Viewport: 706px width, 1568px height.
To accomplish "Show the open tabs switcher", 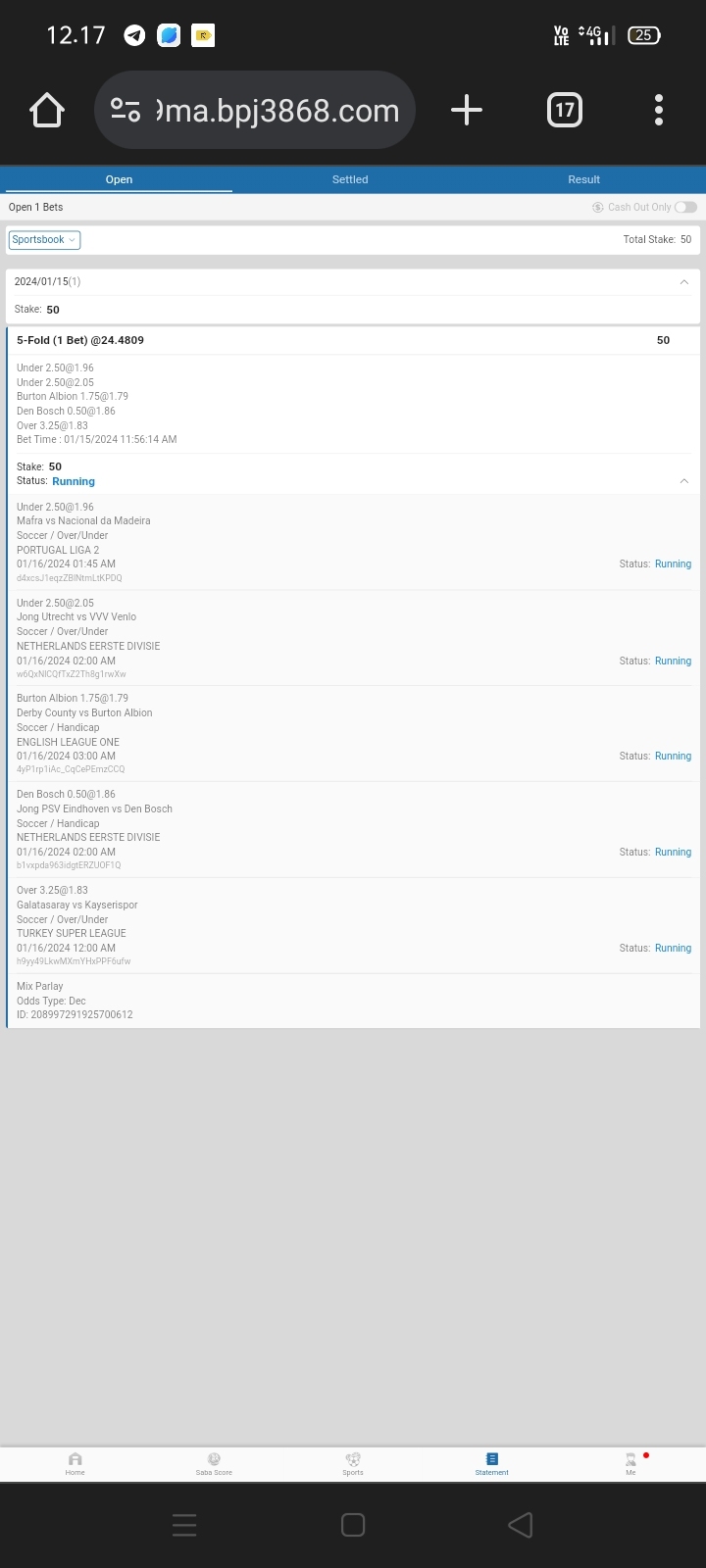I will click(564, 110).
